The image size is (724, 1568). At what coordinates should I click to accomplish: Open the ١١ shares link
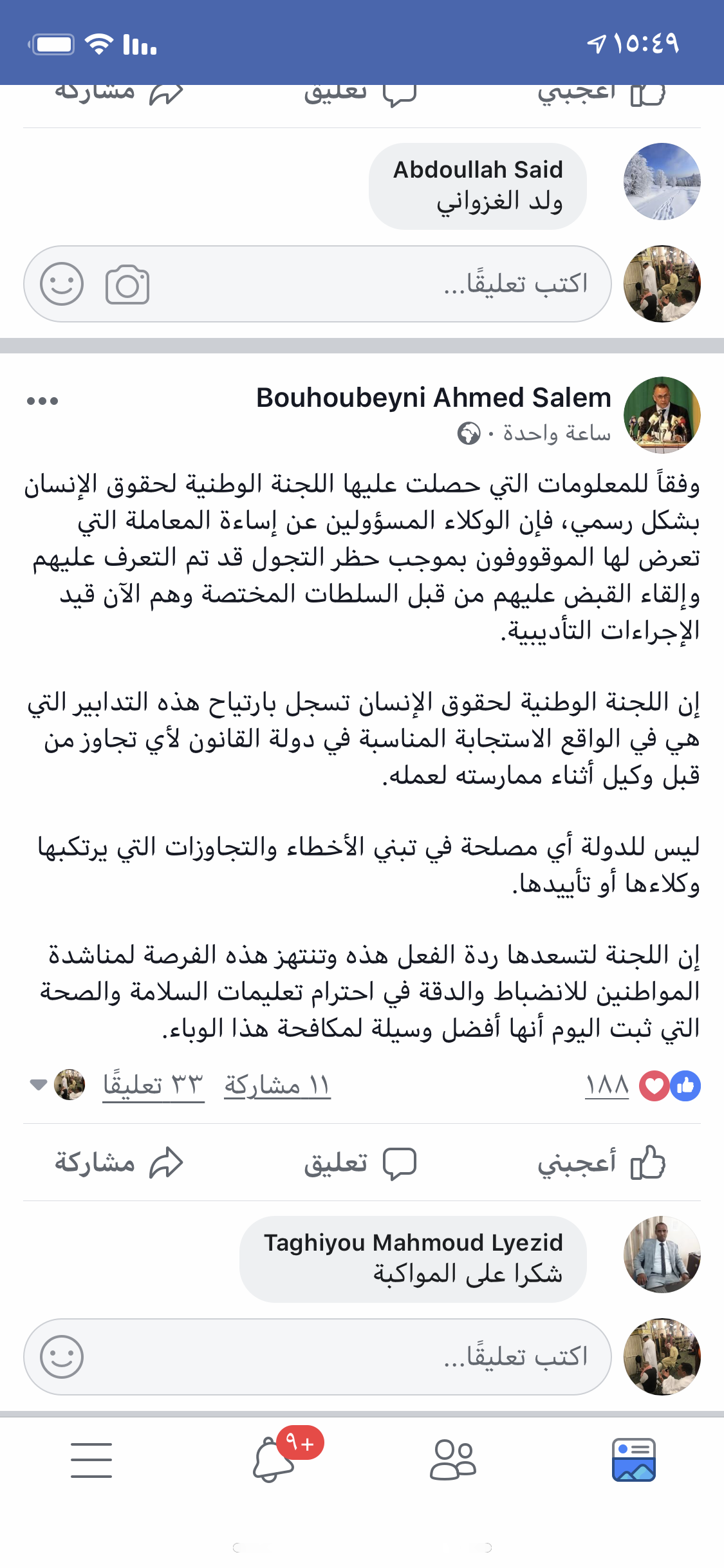tap(277, 1086)
